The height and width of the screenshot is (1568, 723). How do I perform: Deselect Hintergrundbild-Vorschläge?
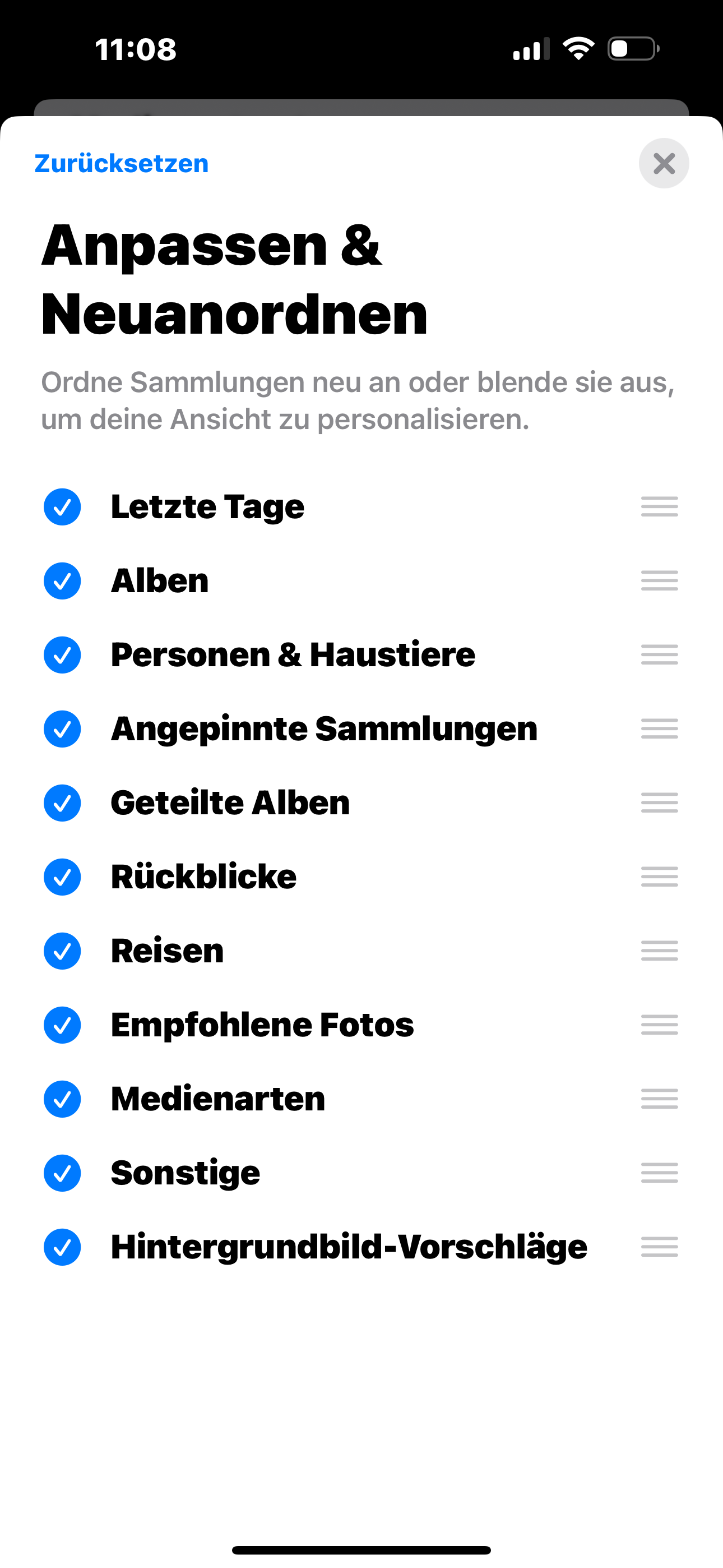click(62, 1247)
